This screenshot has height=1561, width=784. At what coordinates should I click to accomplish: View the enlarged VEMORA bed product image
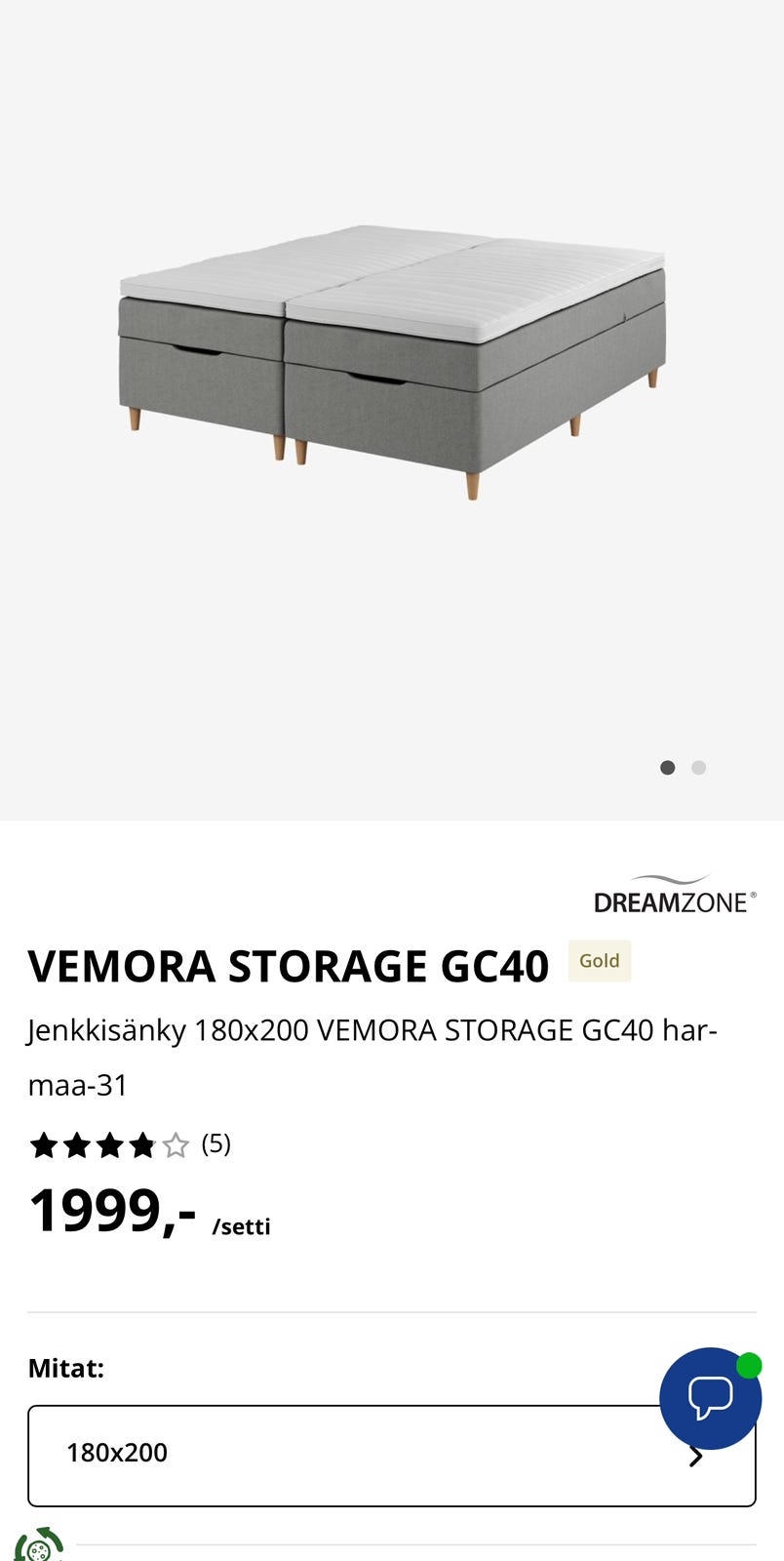click(x=392, y=361)
